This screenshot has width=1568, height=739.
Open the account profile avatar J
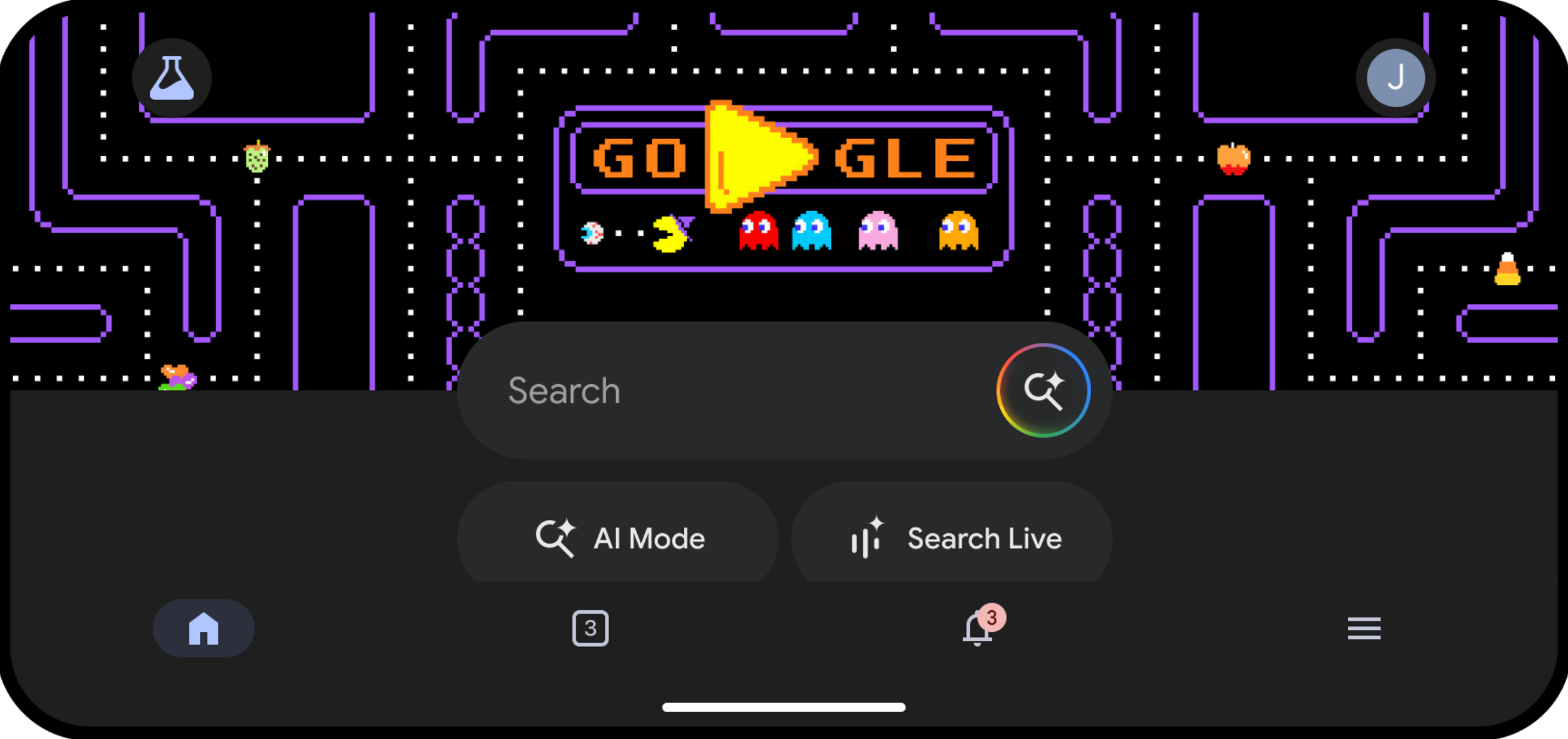pos(1396,78)
